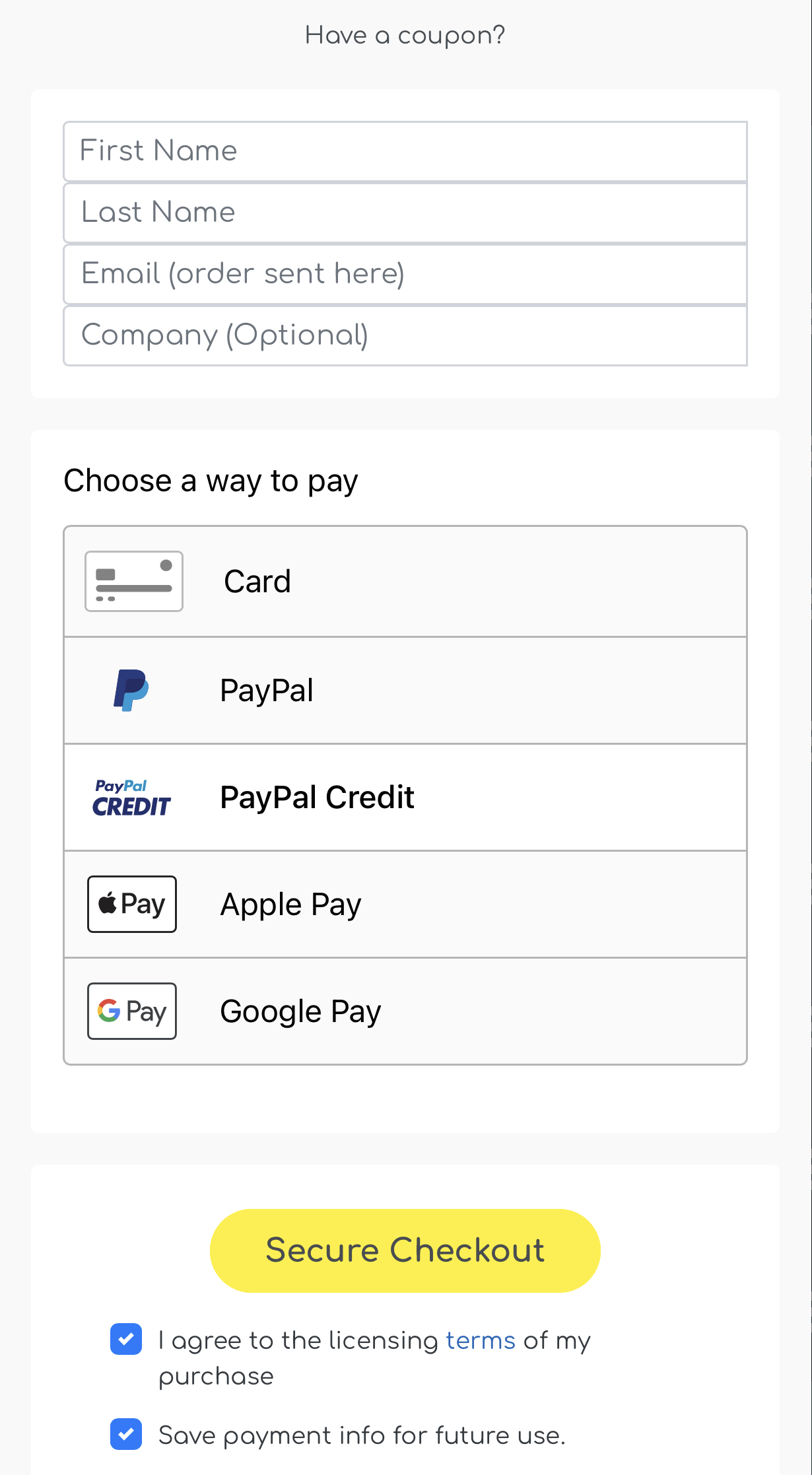Click the Email order sent here field
Image resolution: width=812 pixels, height=1475 pixels.
tap(405, 273)
